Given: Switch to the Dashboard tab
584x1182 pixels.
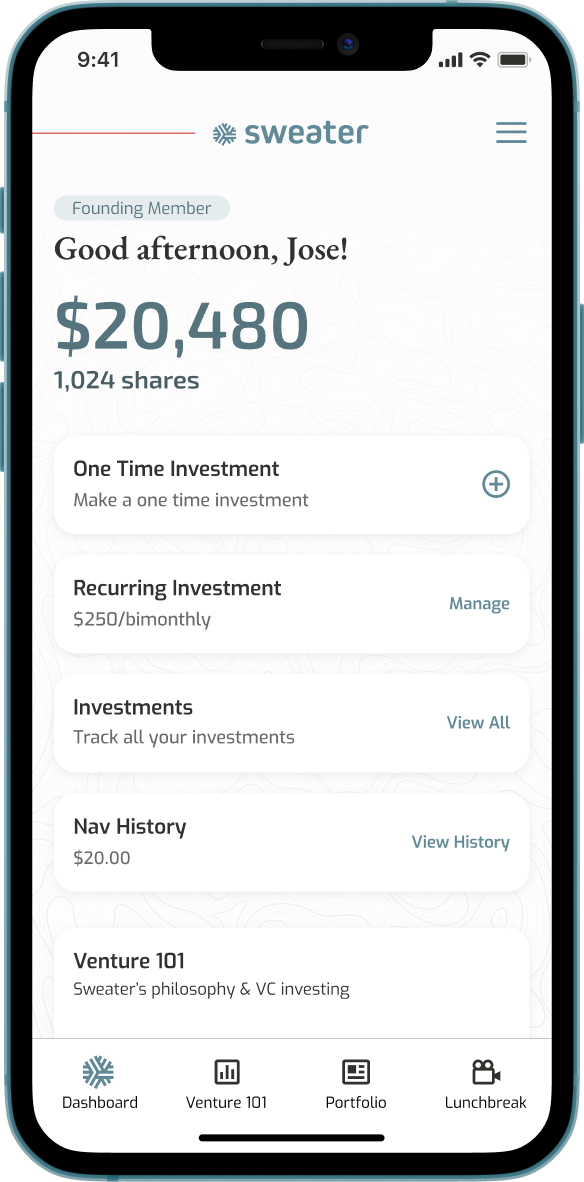Looking at the screenshot, I should [99, 1083].
